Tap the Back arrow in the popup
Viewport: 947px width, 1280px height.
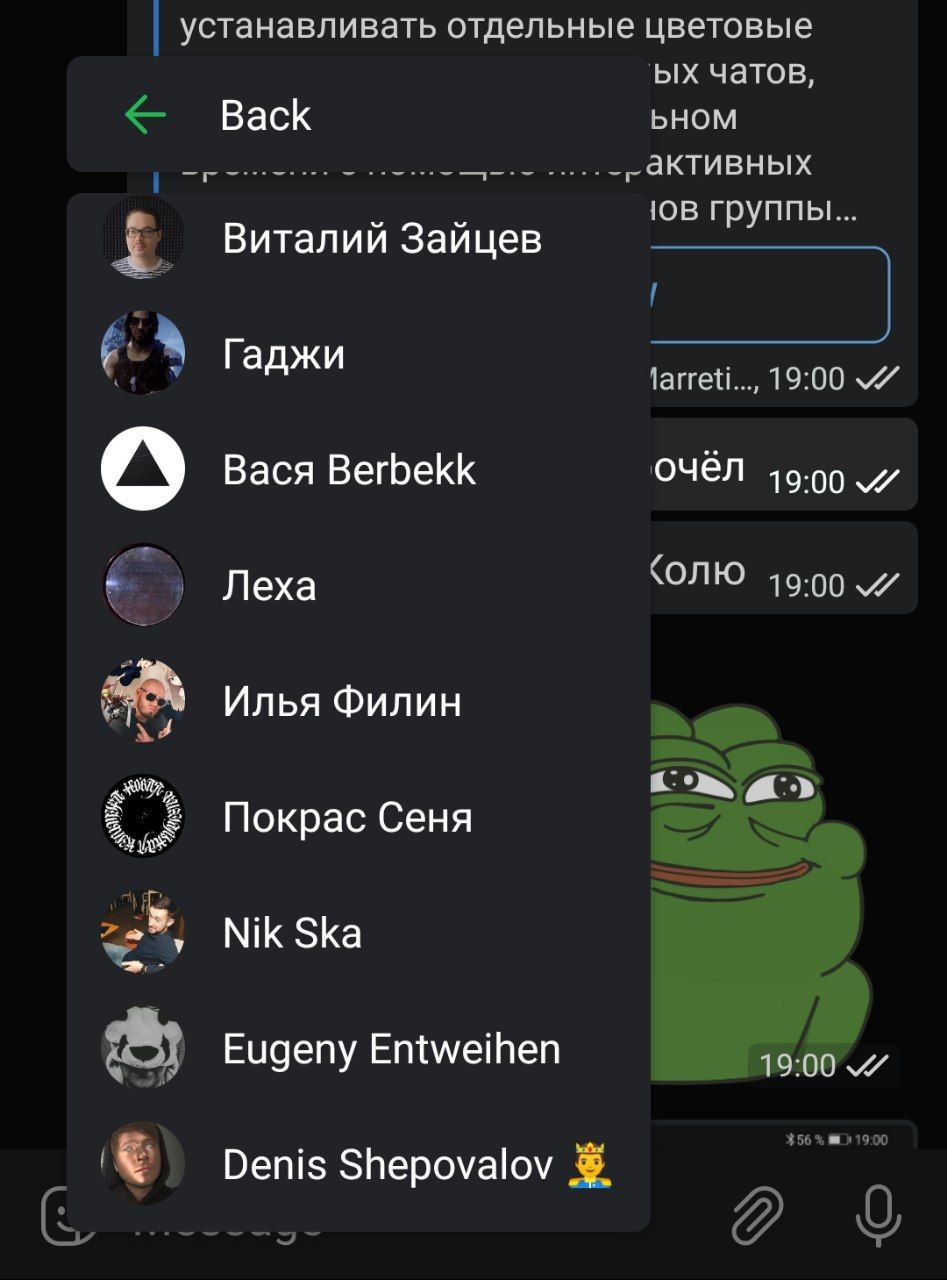(146, 116)
